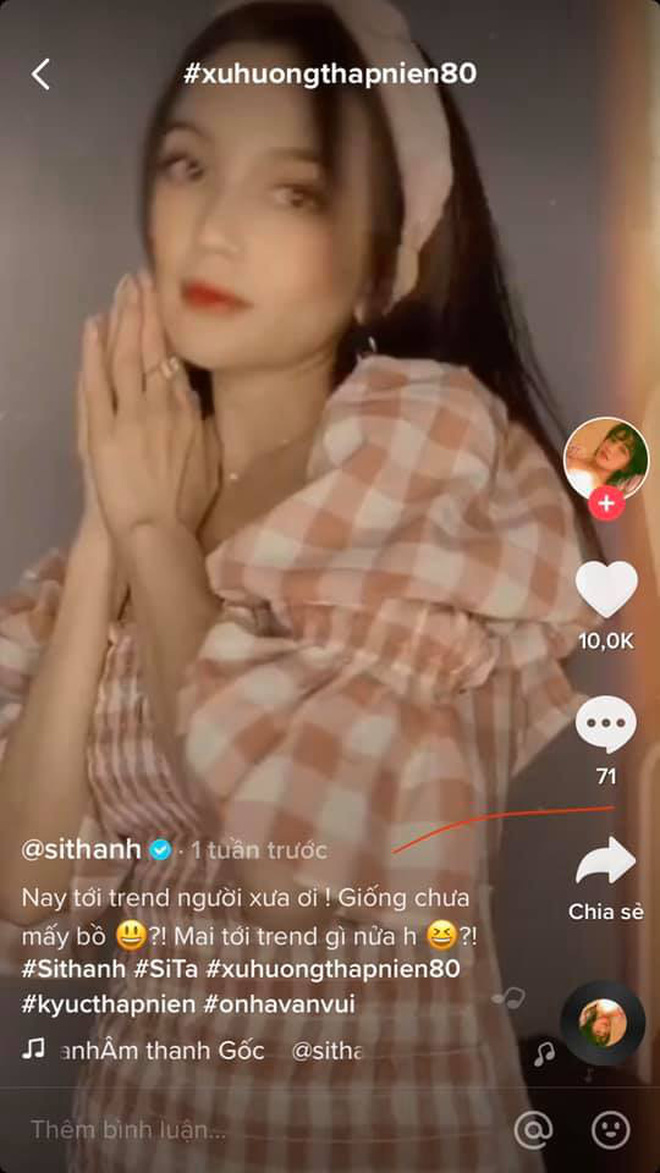This screenshot has height=1173, width=660.
Task: Open the @sithanh username link
Action: (83, 850)
